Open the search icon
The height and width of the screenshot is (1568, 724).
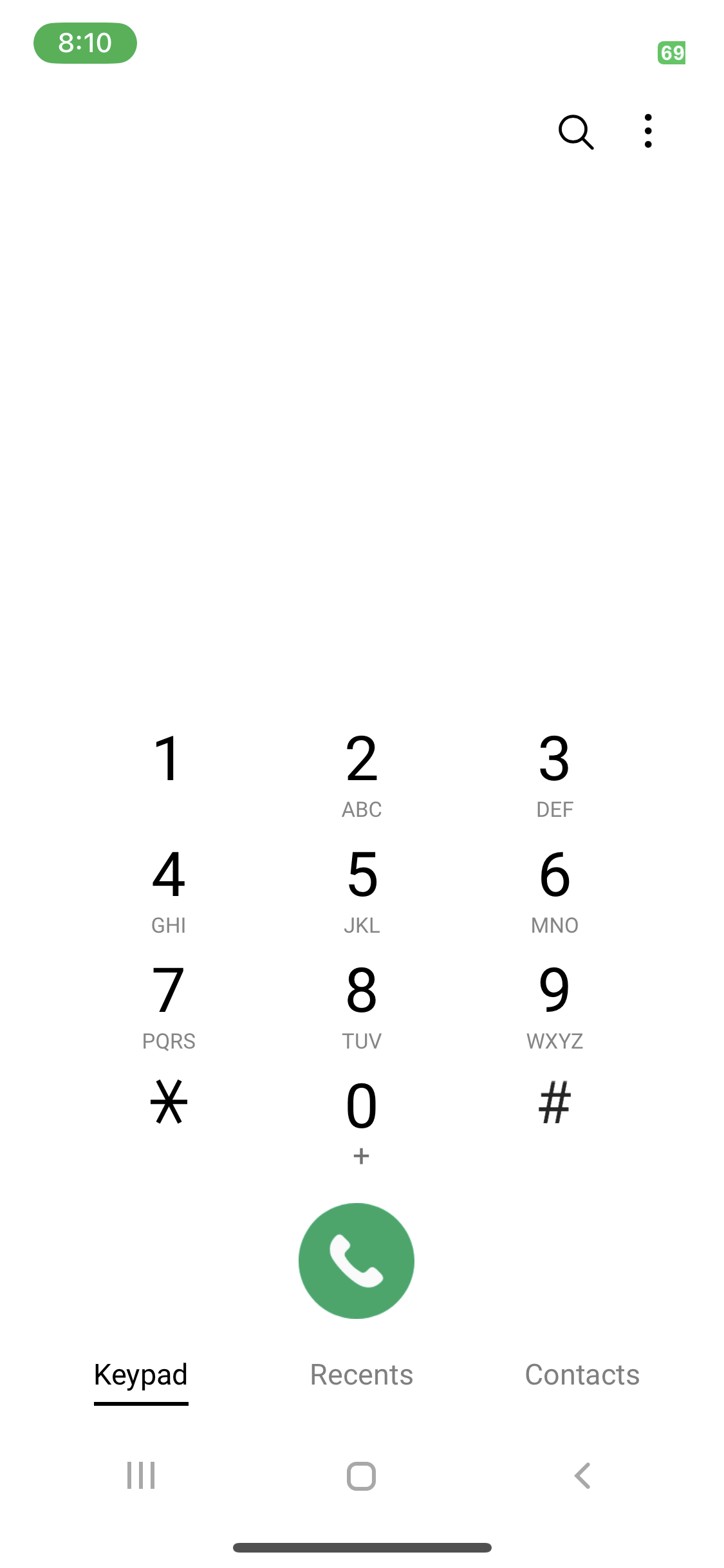pos(575,131)
